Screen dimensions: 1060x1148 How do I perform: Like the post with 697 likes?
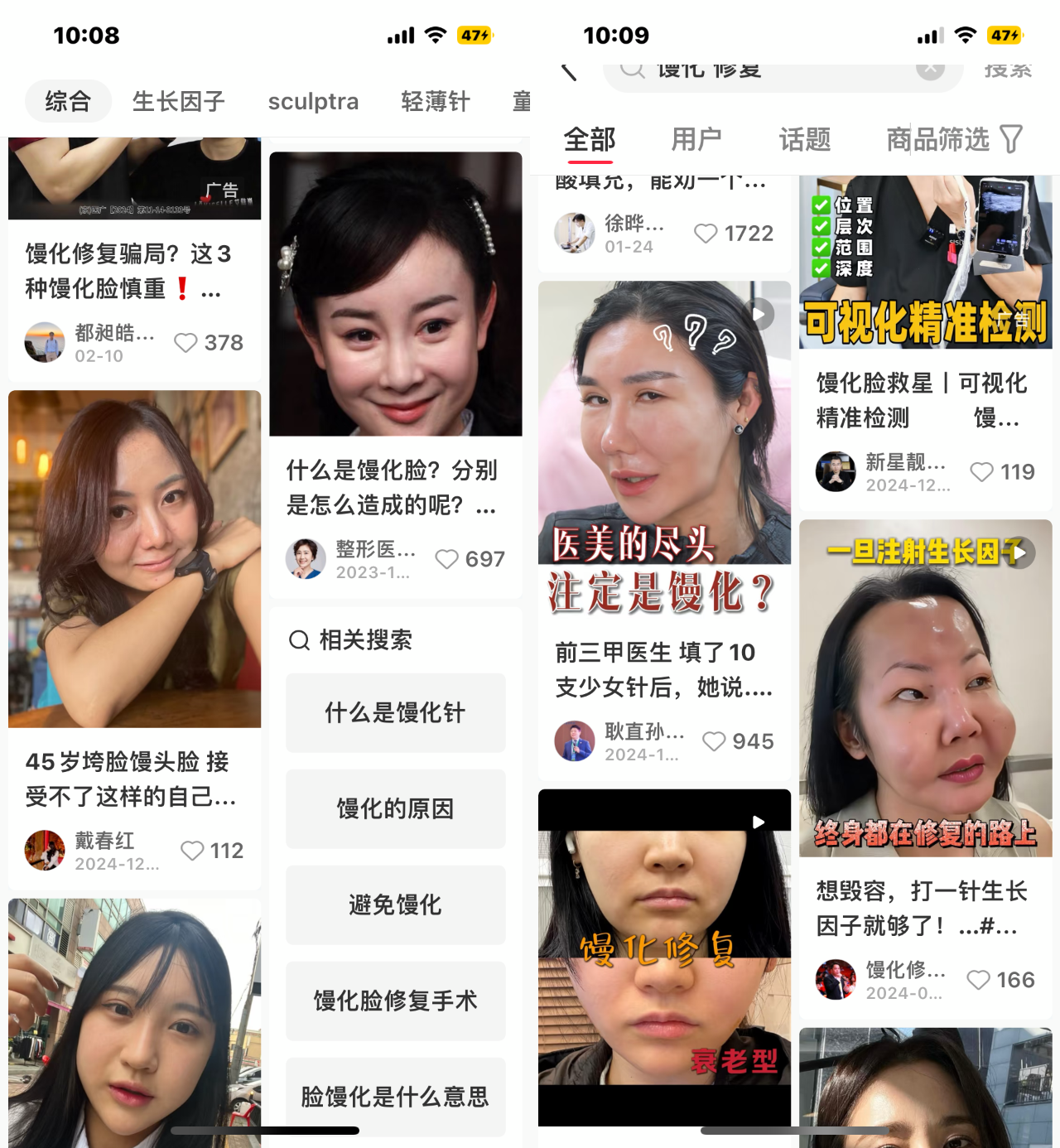[x=447, y=560]
